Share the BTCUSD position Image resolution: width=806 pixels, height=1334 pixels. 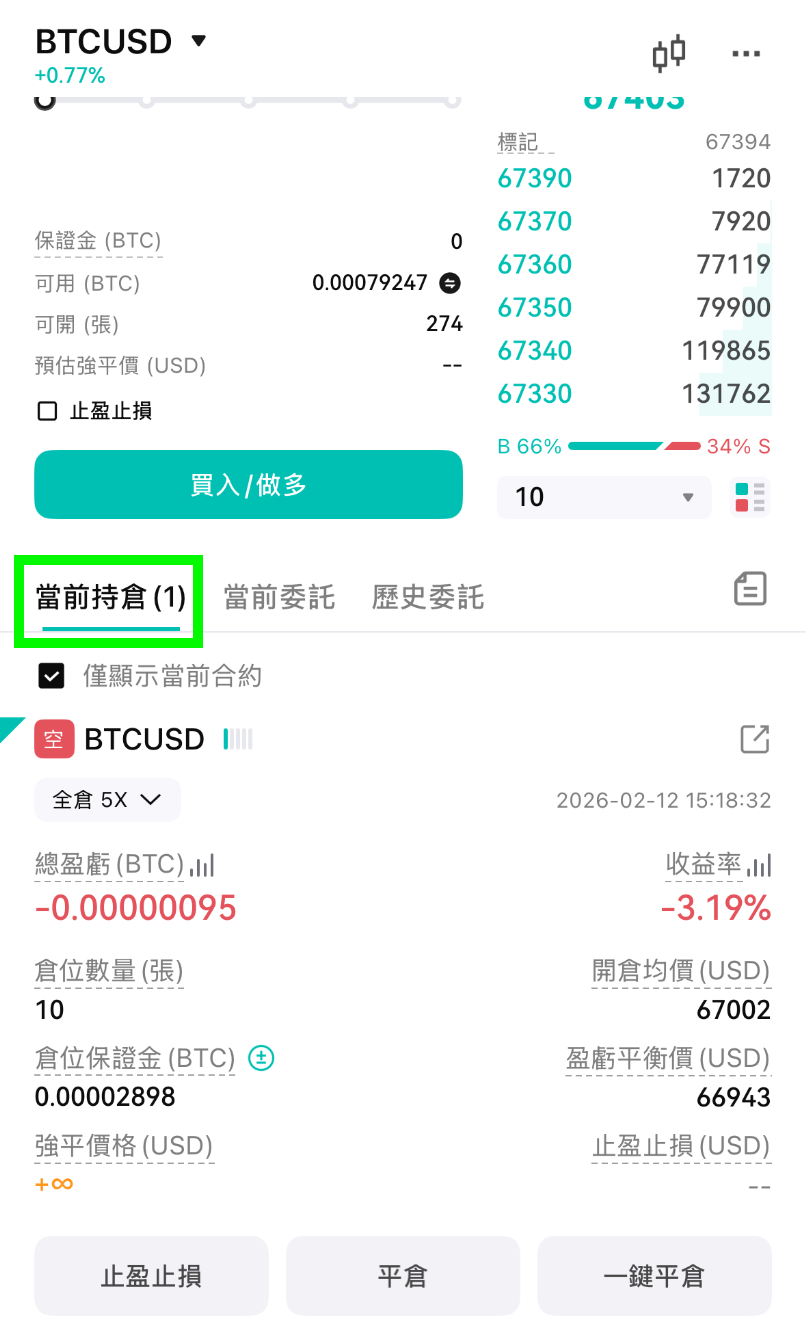point(755,739)
